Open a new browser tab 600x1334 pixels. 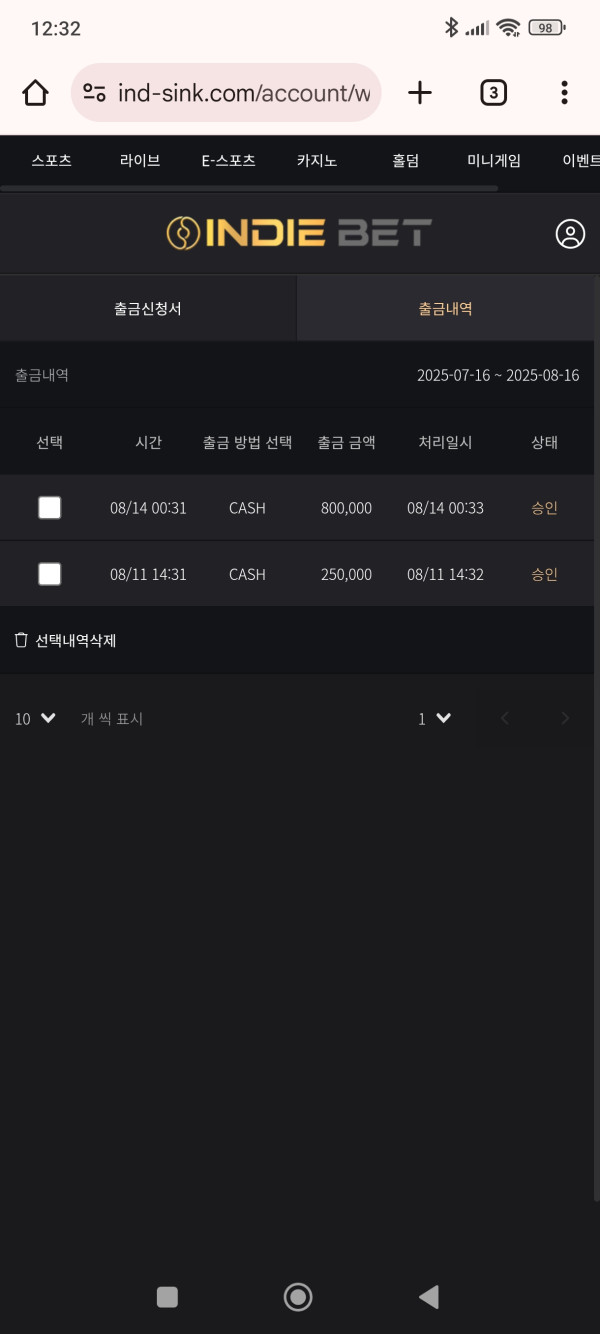(420, 93)
